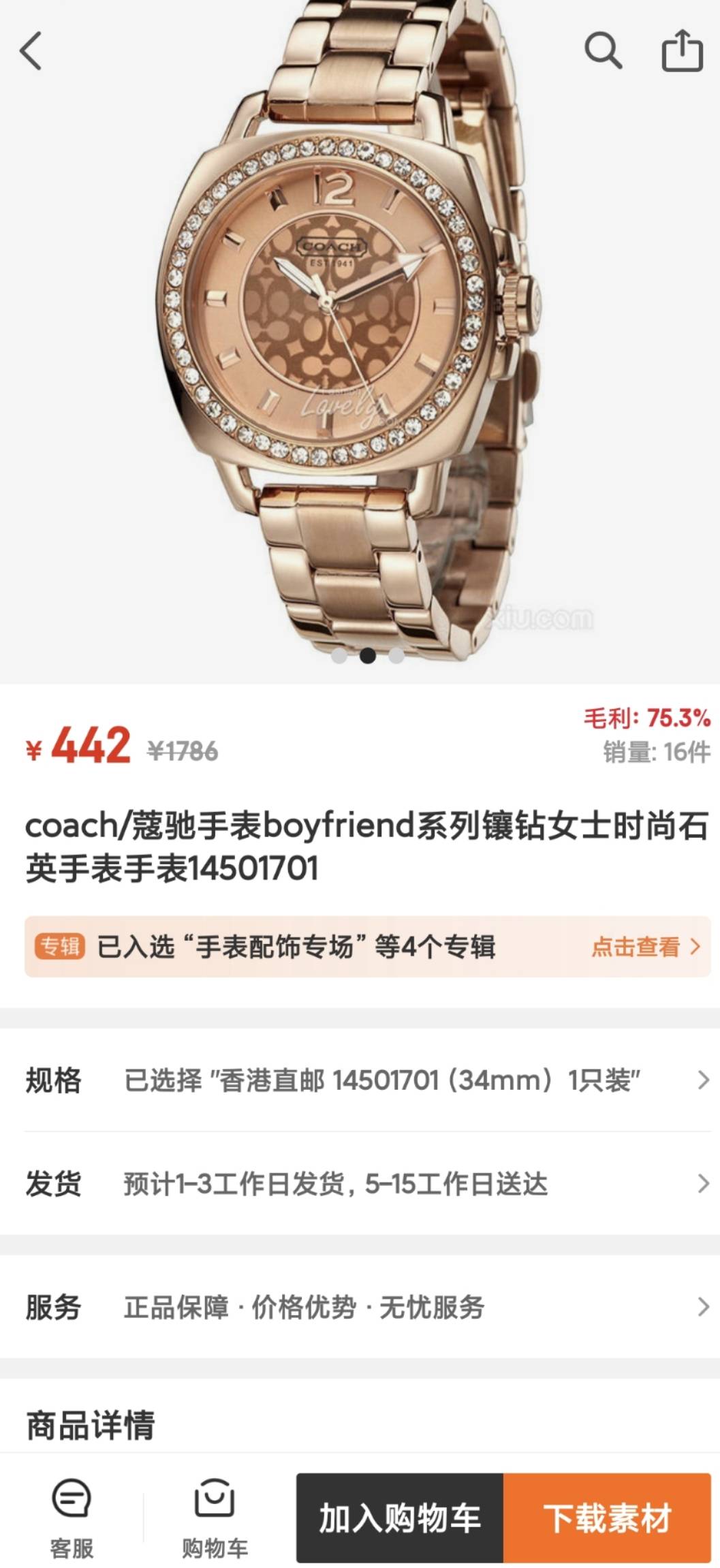This screenshot has height=1568, width=720.
Task: Open the 购物车 shopping cart
Action: (215, 1518)
